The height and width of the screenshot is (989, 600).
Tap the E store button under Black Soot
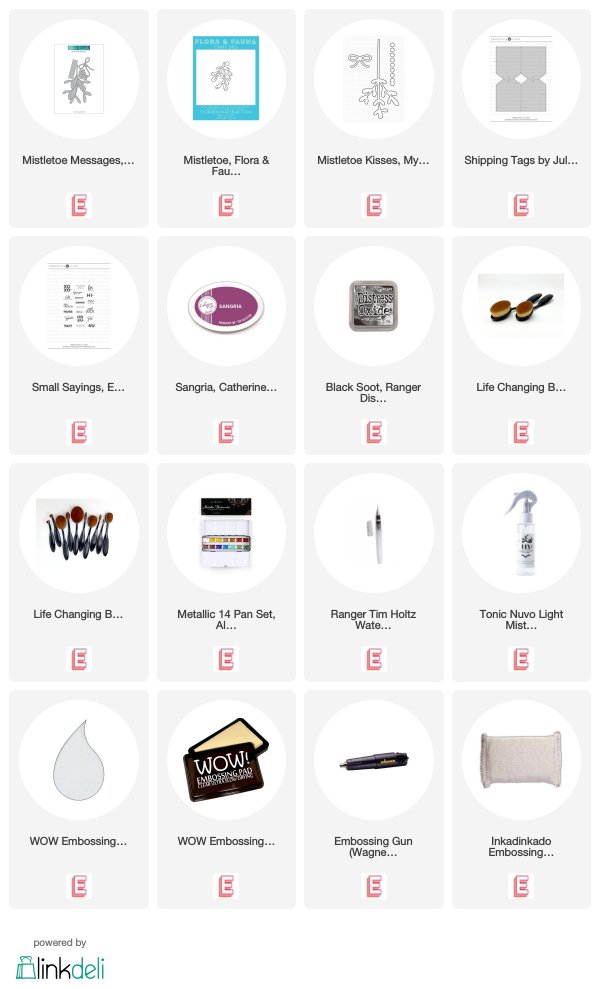374,432
